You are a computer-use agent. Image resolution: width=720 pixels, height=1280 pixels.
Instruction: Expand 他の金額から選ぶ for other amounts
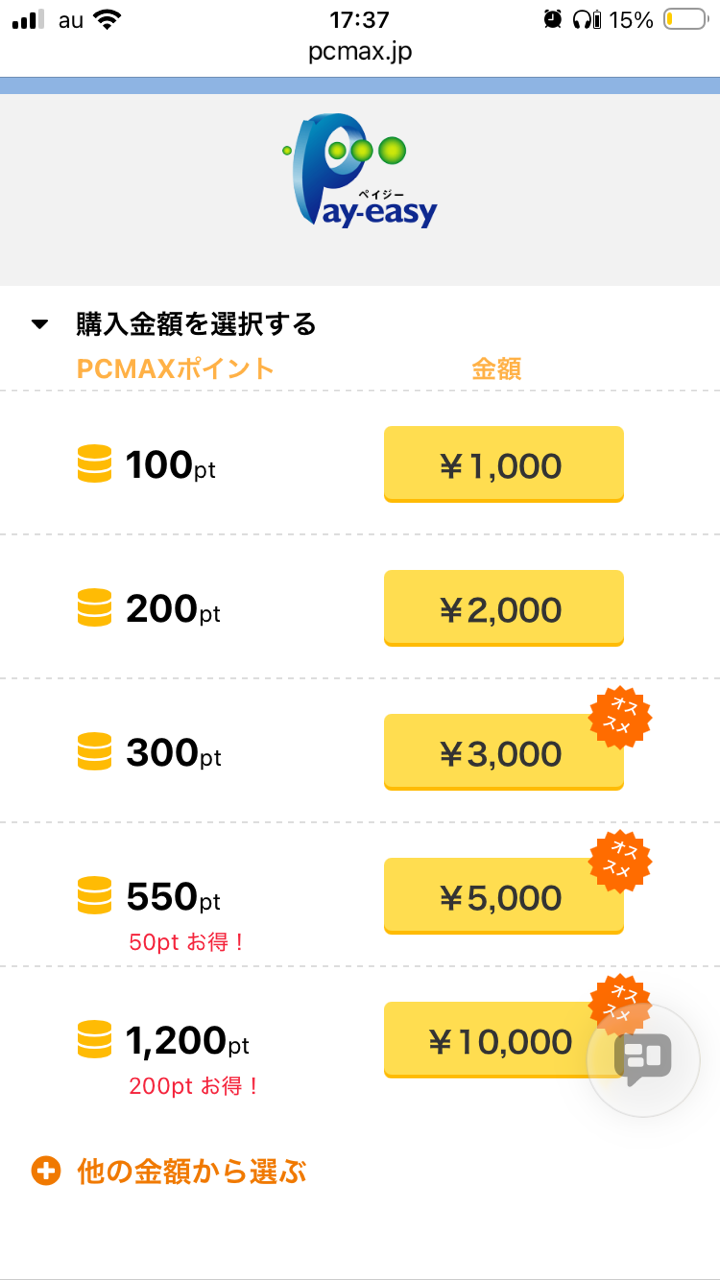point(170,1171)
